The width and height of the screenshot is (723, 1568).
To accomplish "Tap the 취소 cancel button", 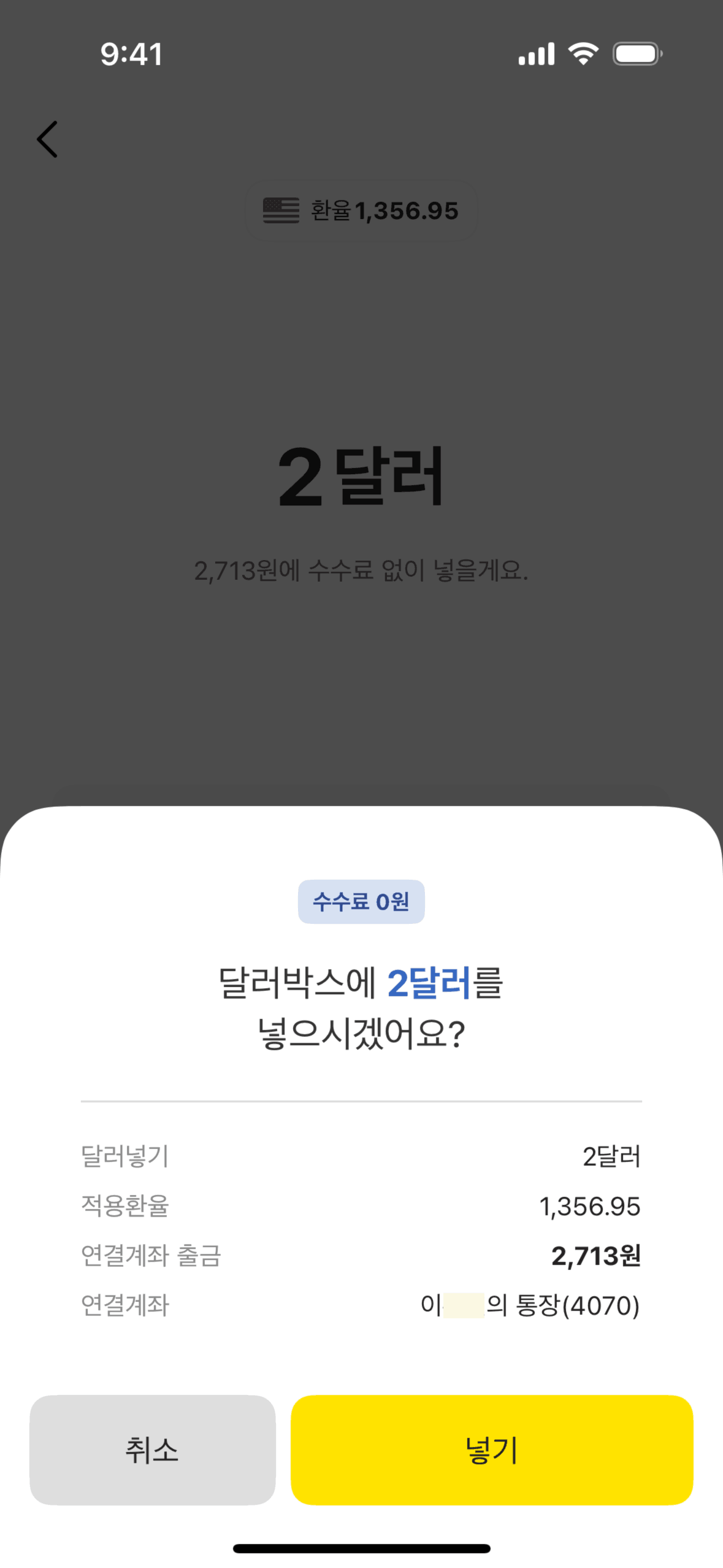I will pos(152,1450).
